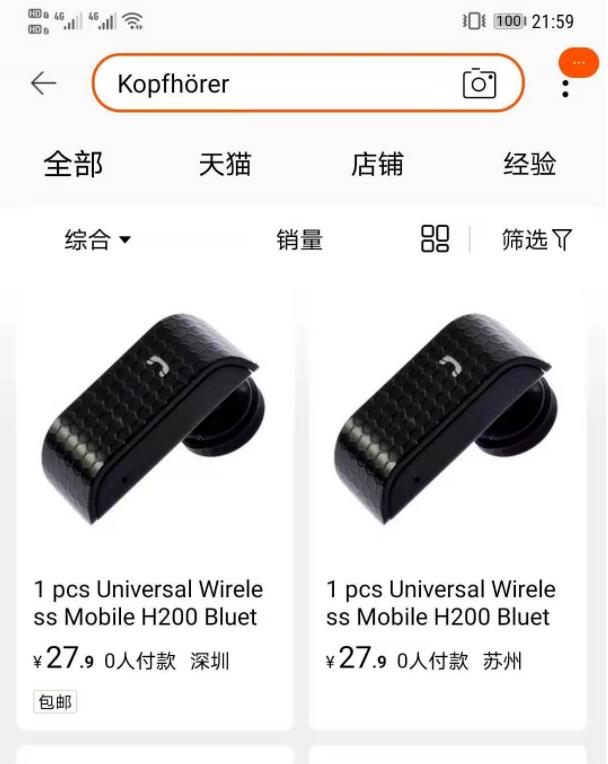608x764 pixels.
Task: Switch to the 经验 tab
Action: pos(529,164)
